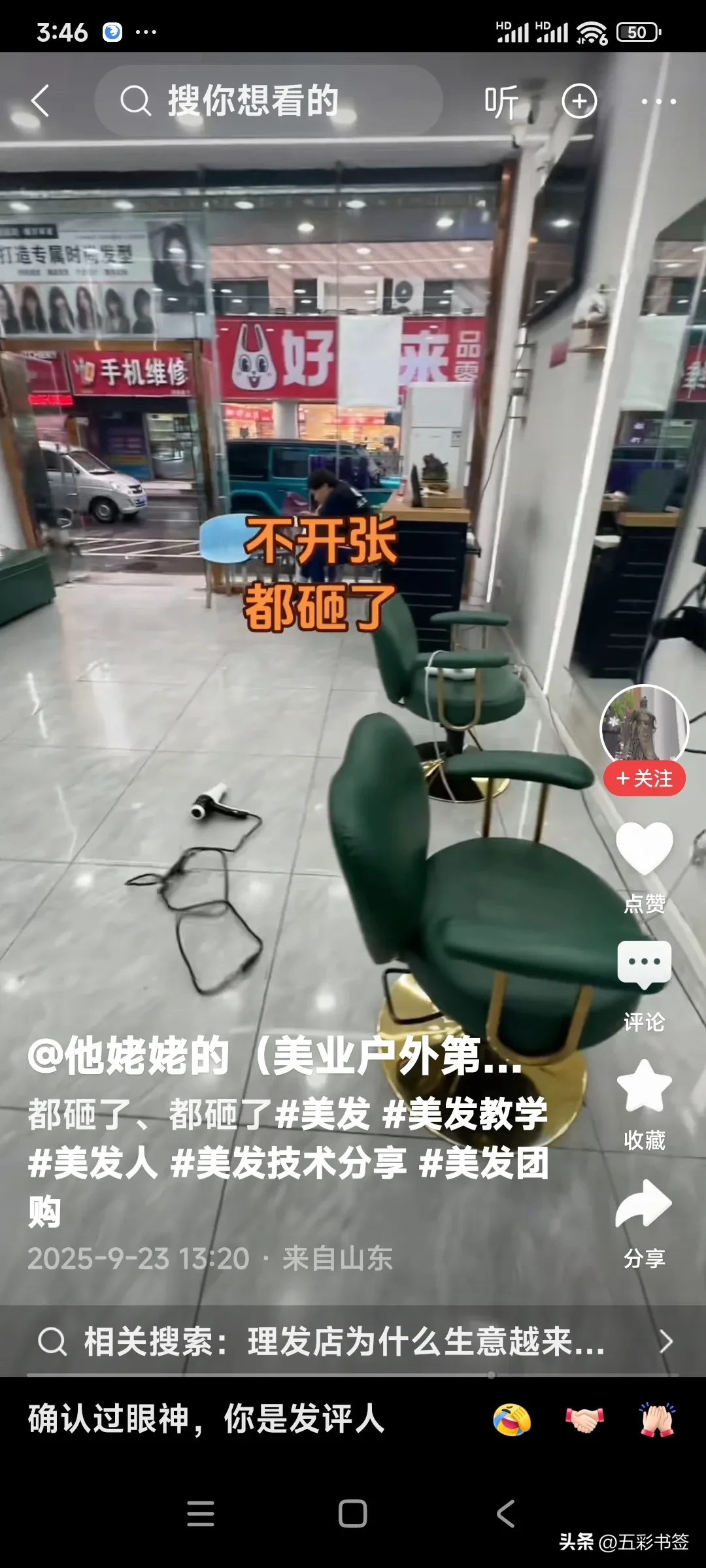The width and height of the screenshot is (706, 1568).
Task: Share the video via 分享 arrow
Action: [644, 1203]
